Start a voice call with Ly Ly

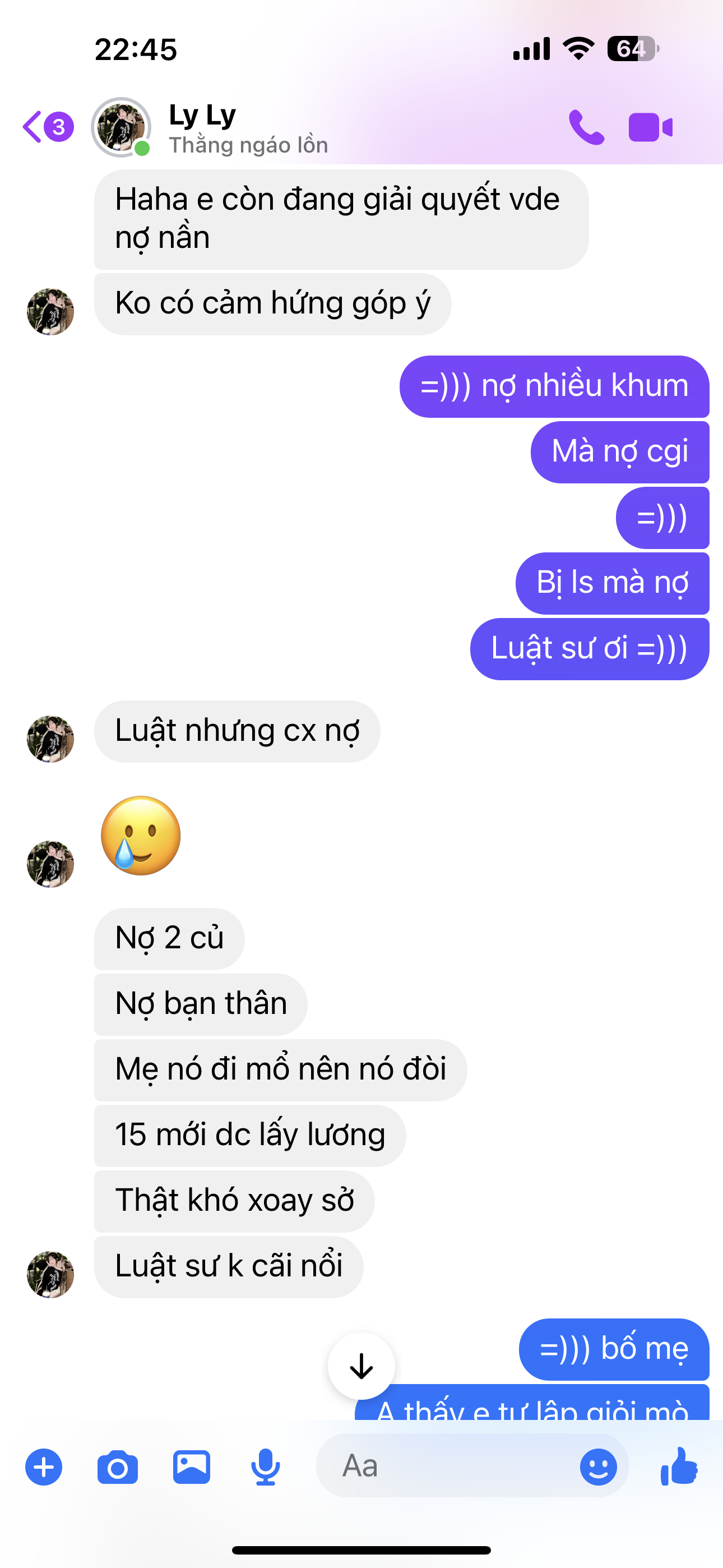tap(586, 127)
